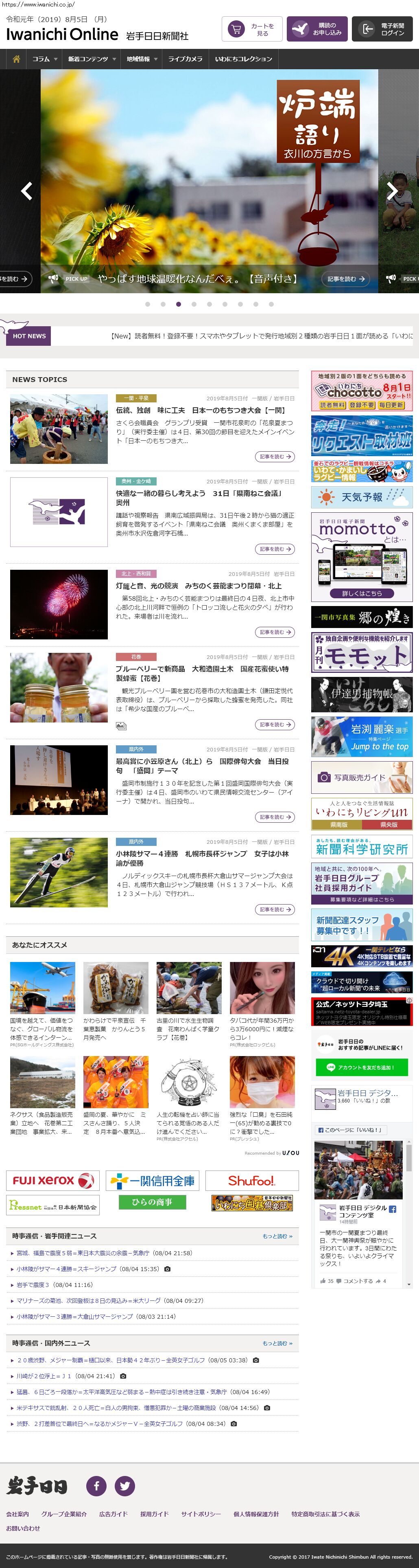Open the 写真販売ガイド banner
This screenshot has width=419, height=1568.
tap(361, 777)
